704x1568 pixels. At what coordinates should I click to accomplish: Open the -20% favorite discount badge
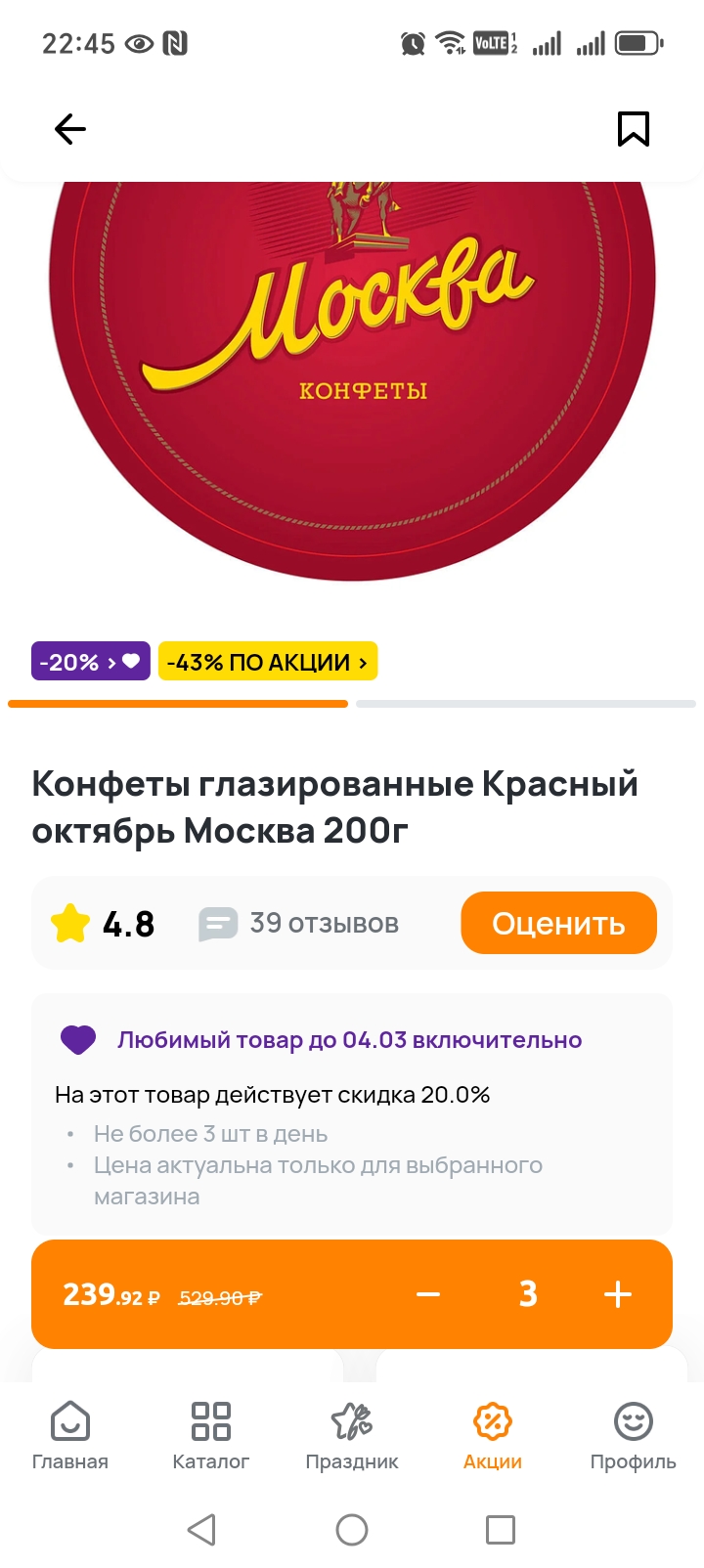[x=90, y=662]
